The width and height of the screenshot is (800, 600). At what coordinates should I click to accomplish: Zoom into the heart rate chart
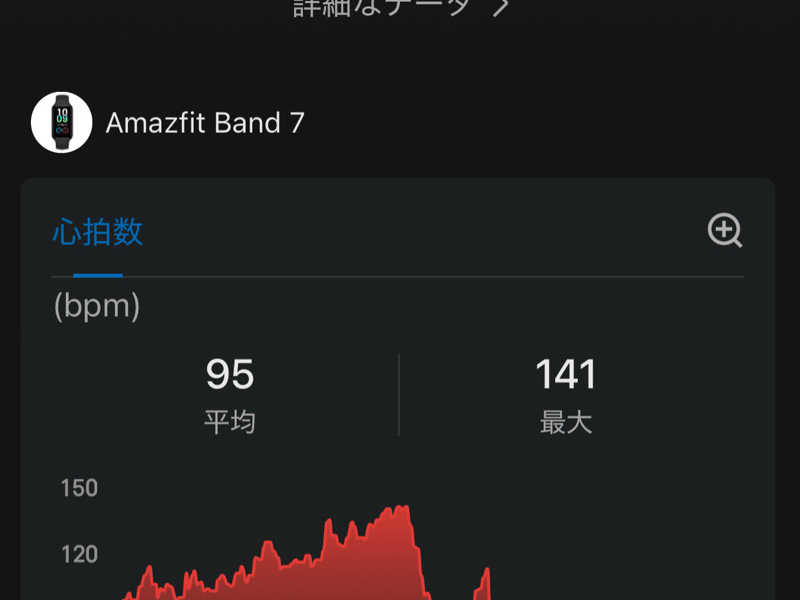[725, 231]
